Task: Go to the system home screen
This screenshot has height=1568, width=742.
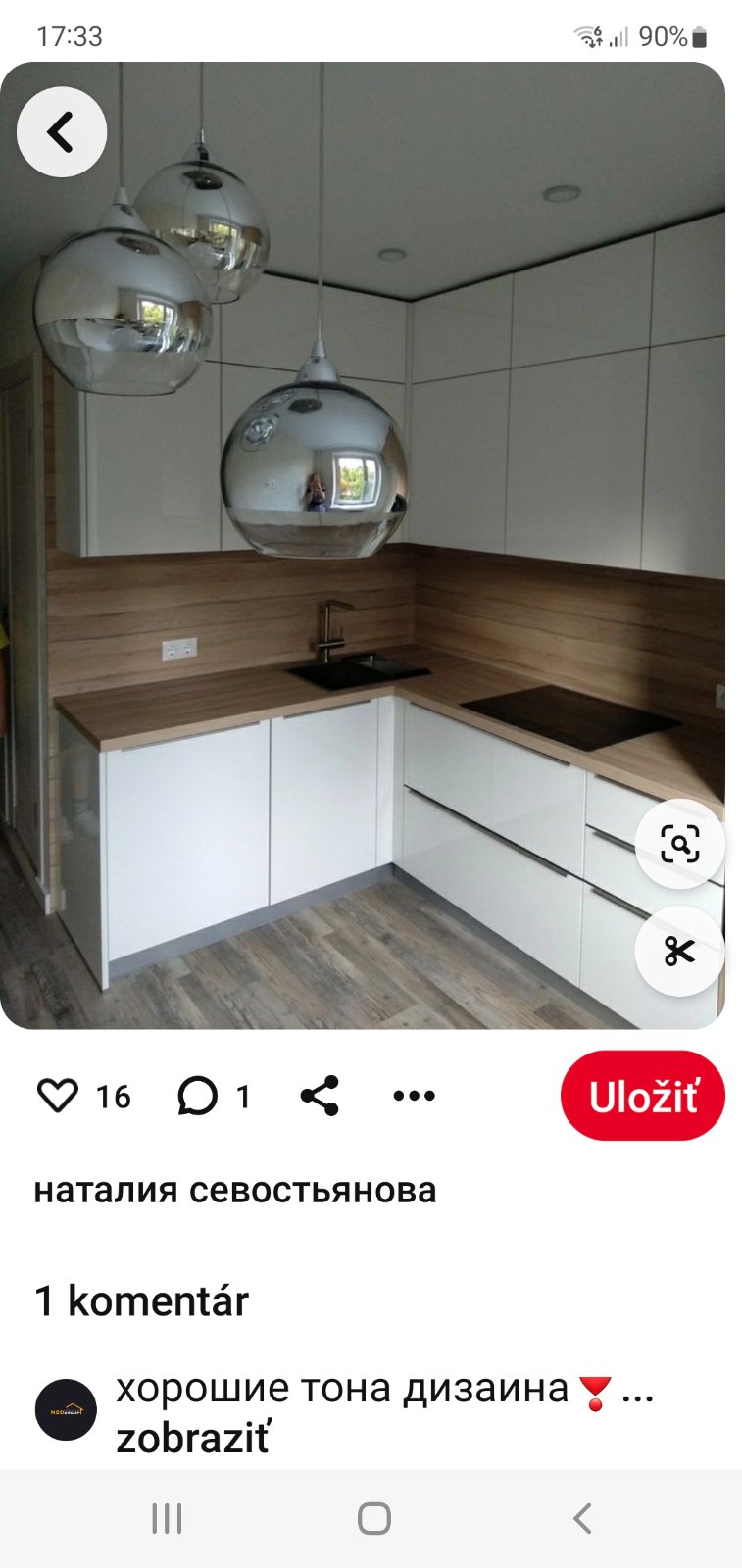Action: point(373,1519)
